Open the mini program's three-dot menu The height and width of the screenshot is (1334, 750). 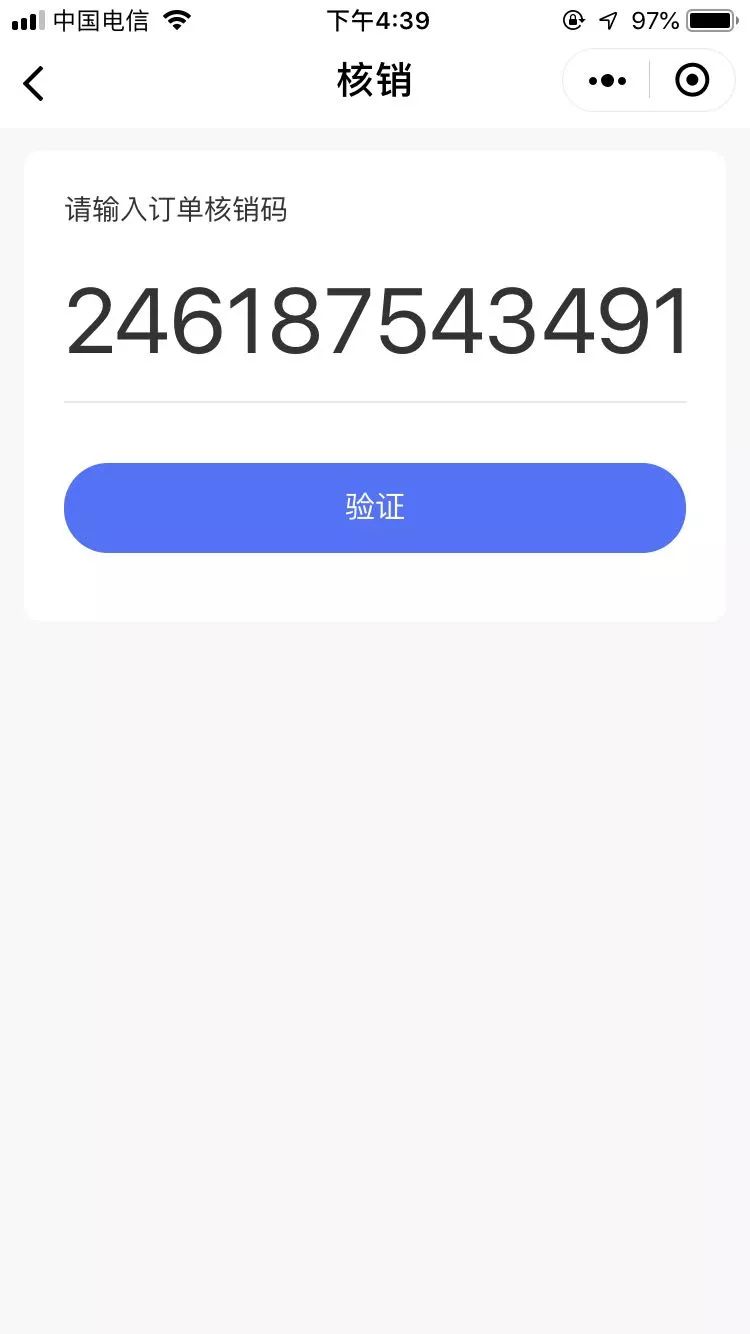point(607,81)
